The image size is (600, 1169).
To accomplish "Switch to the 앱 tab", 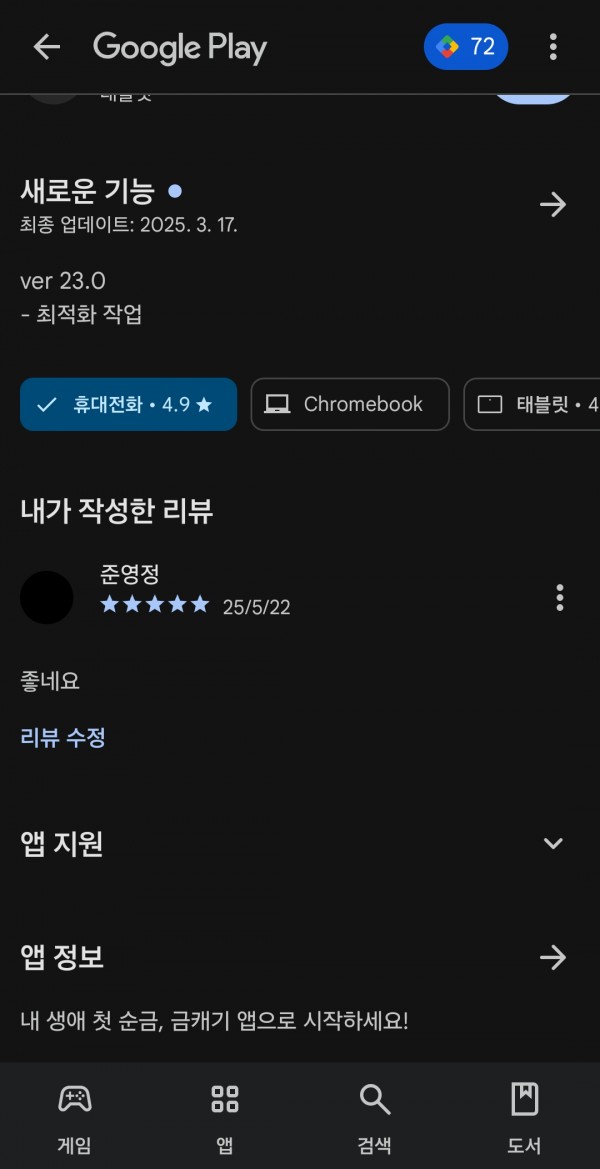I will [x=224, y=1118].
